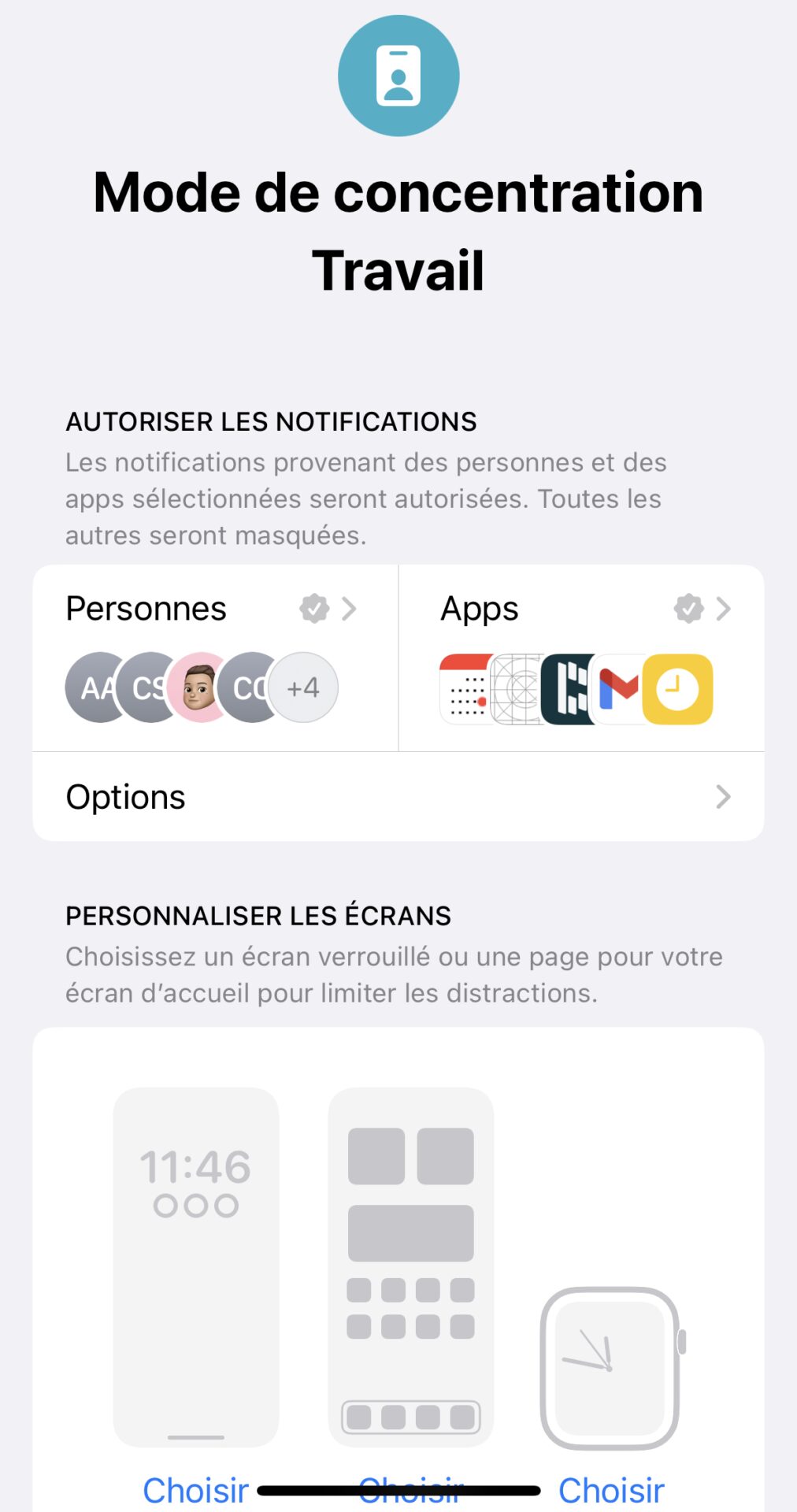Open the blueprint-style app icon

[516, 687]
